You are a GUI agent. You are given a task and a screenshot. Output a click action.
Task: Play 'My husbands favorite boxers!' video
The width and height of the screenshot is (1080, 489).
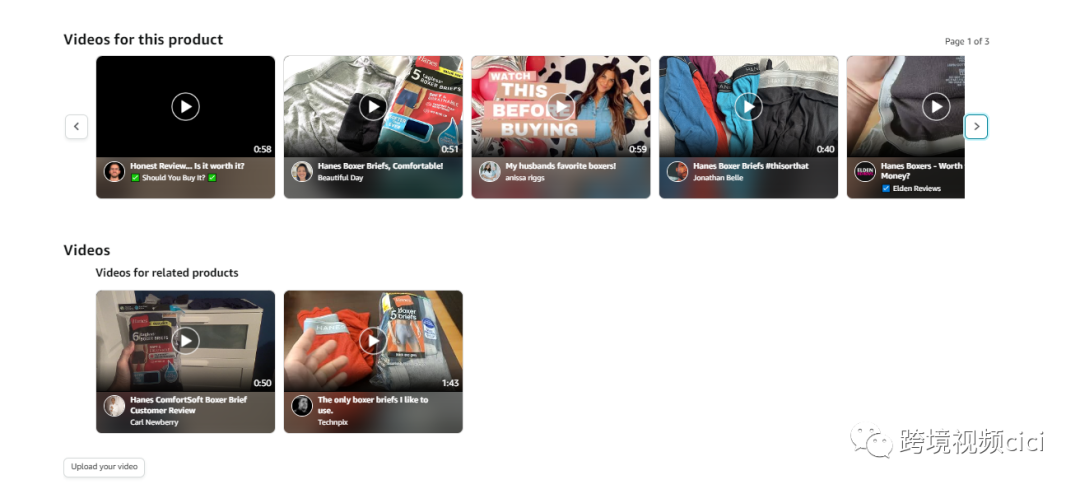[x=561, y=106]
